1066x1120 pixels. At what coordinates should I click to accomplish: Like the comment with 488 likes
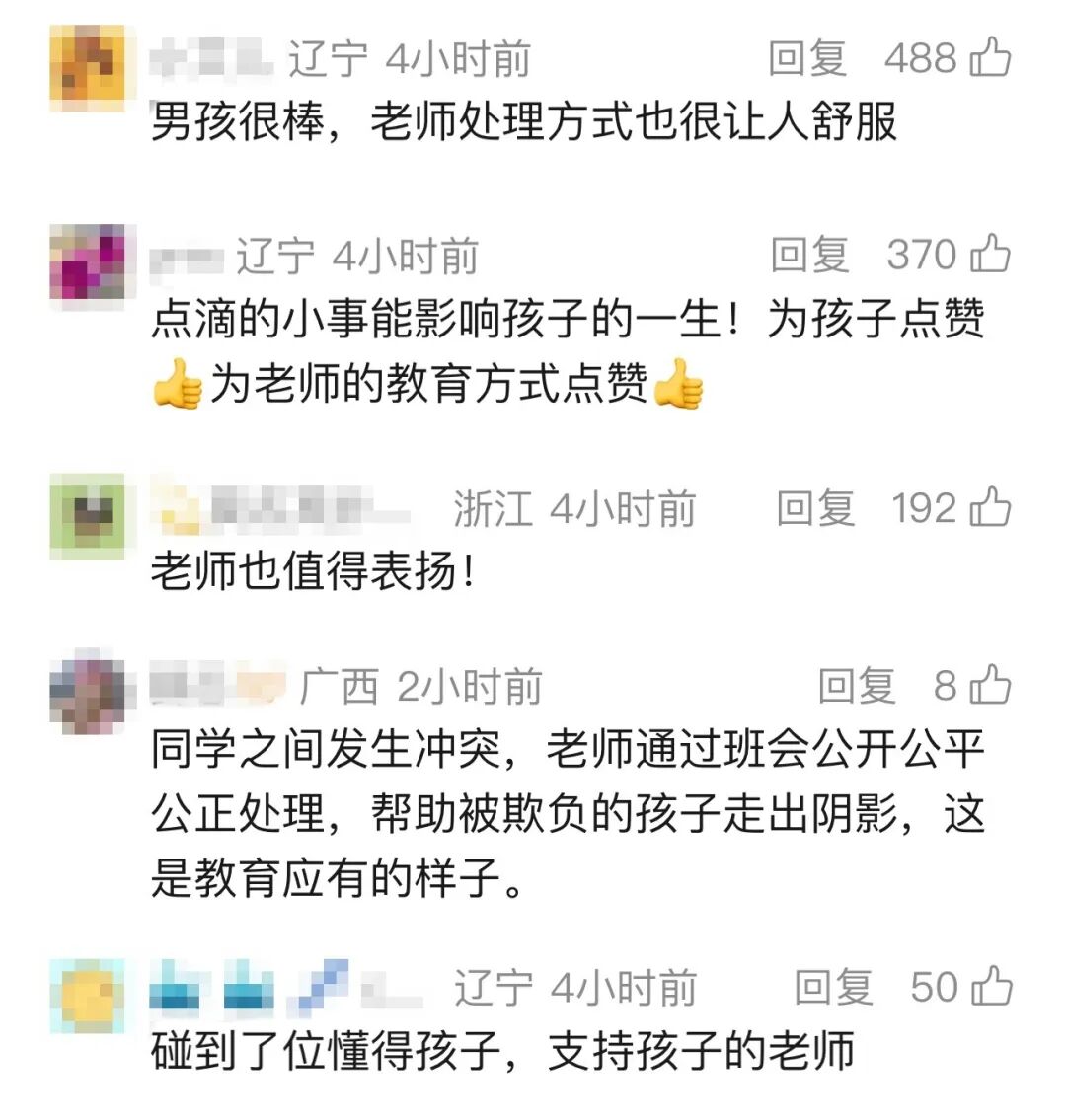tap(991, 57)
